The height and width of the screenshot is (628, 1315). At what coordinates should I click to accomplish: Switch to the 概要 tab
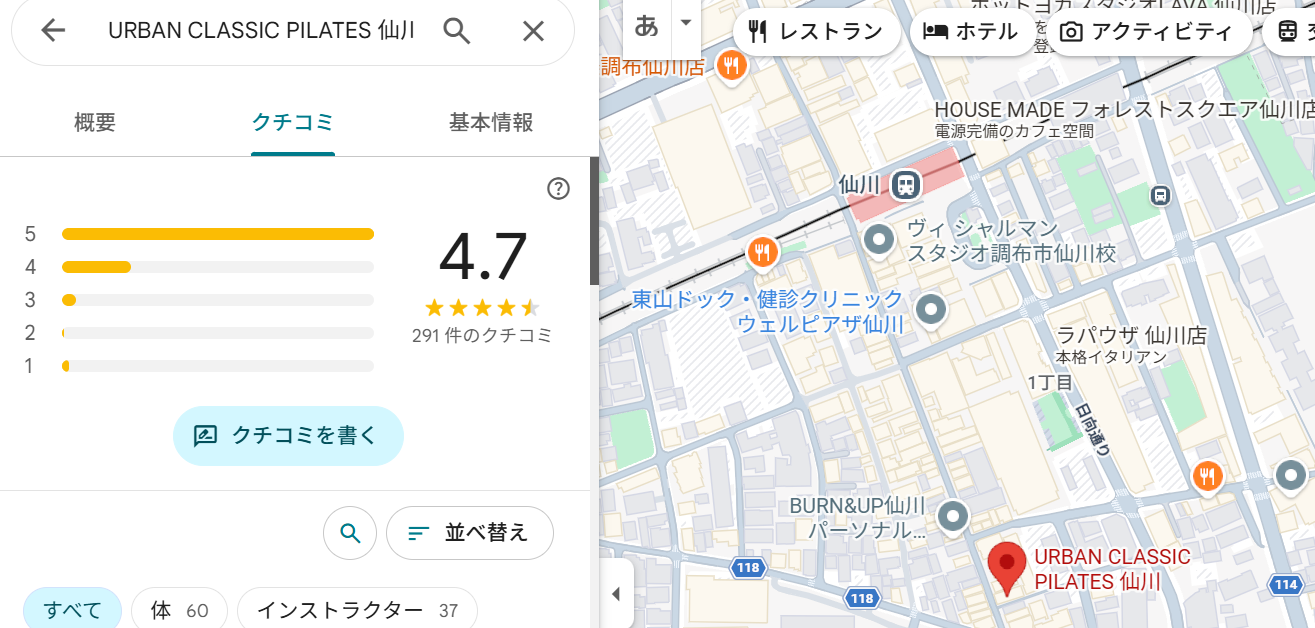point(95,123)
